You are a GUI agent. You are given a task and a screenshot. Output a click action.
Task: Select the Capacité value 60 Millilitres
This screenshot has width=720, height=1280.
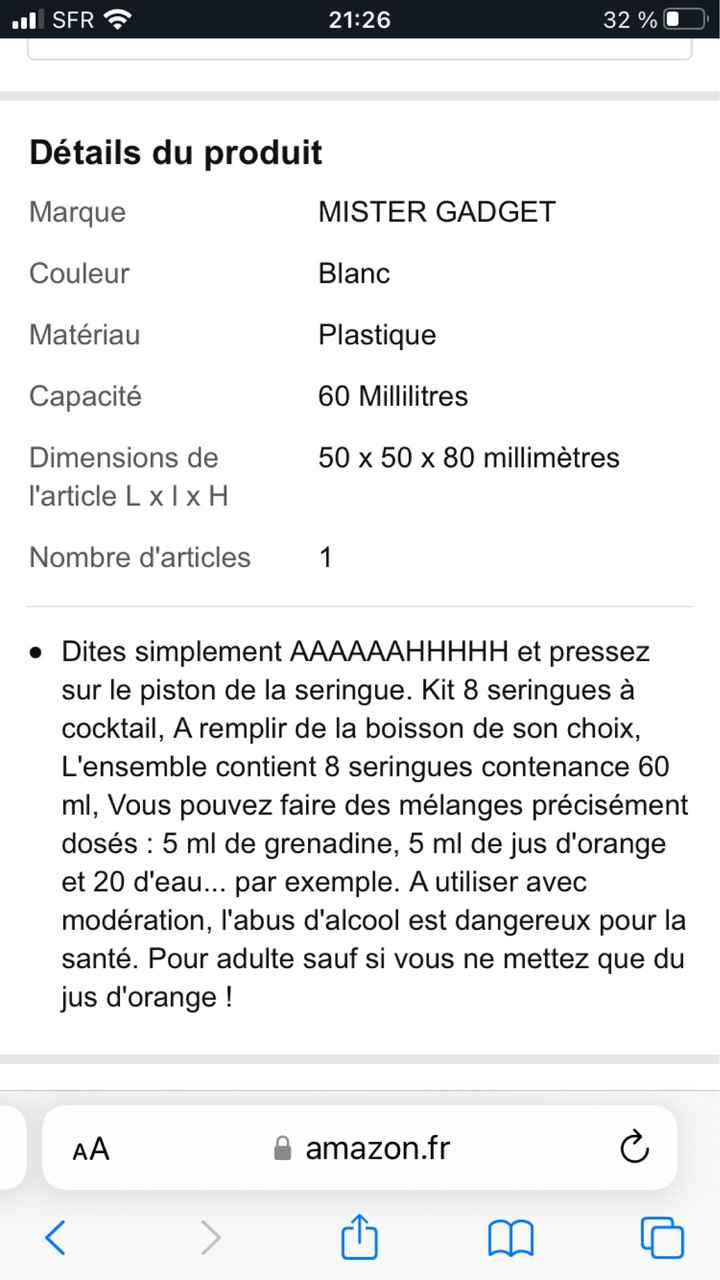pyautogui.click(x=393, y=396)
